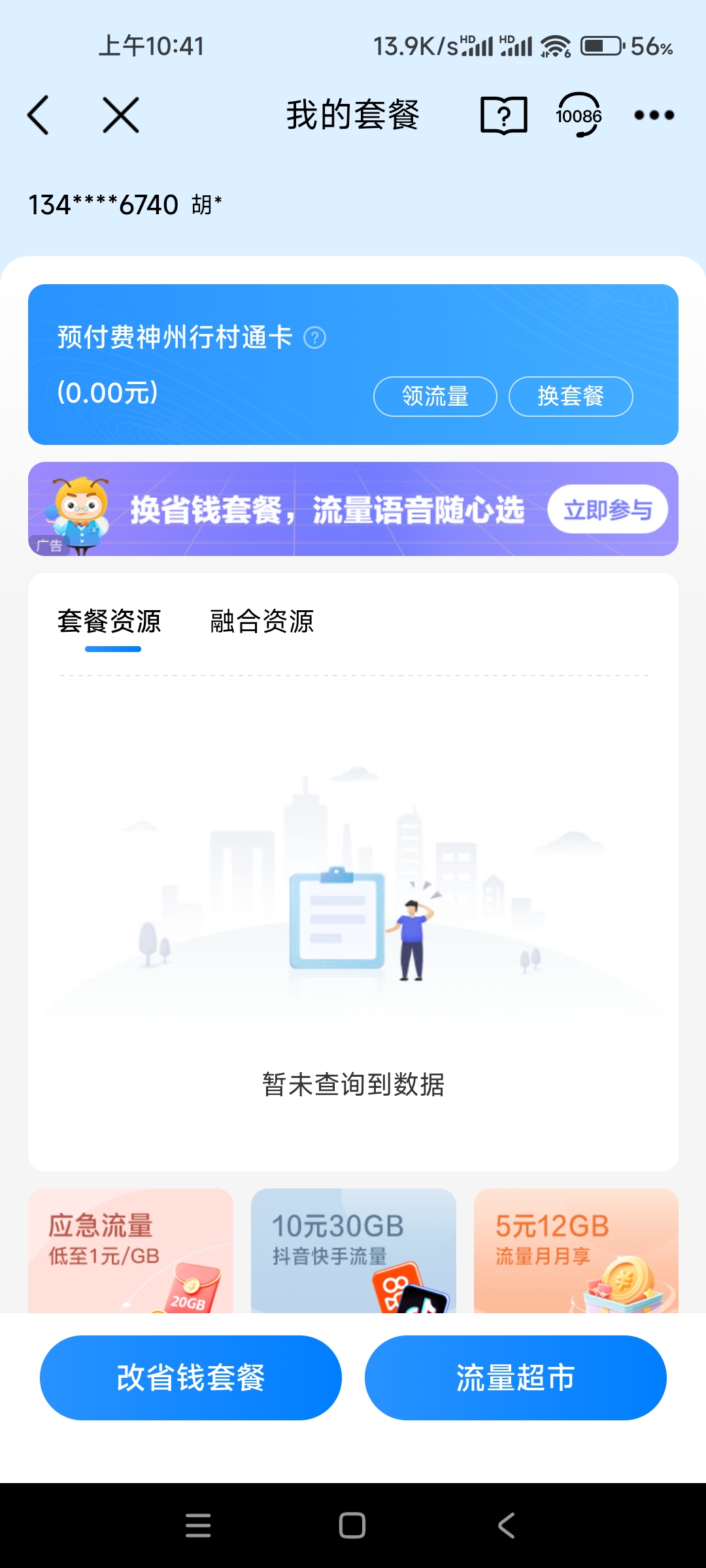Switch to the 套餐资源 tab
Image resolution: width=706 pixels, height=1568 pixels.
pyautogui.click(x=109, y=621)
